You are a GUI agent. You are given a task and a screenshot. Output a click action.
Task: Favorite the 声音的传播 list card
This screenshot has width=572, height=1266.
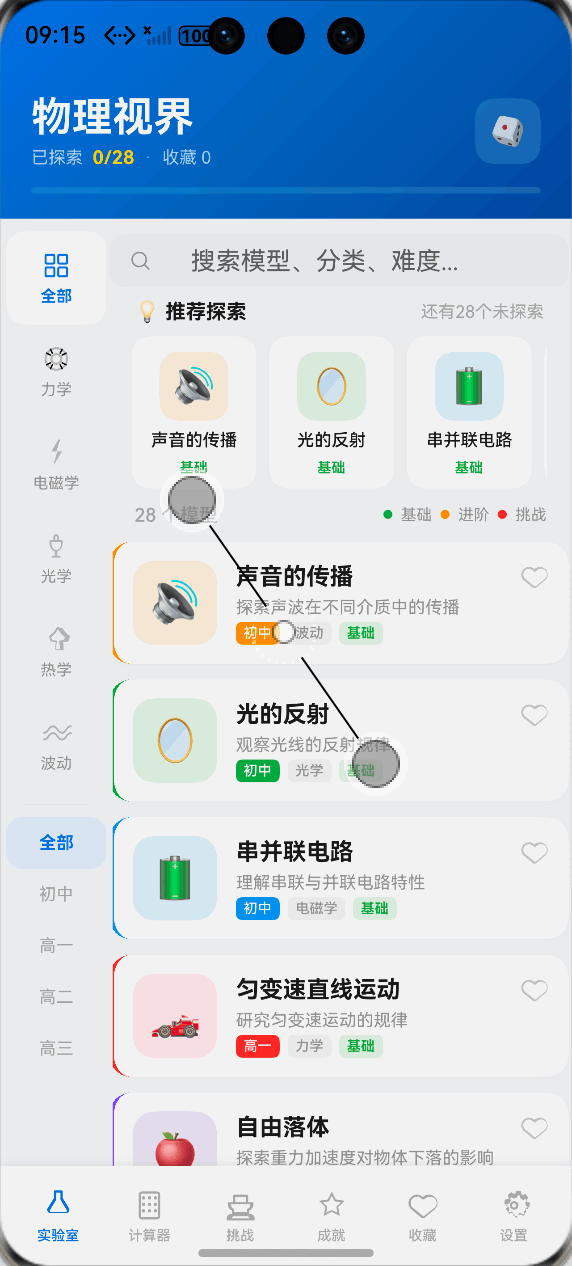535,577
